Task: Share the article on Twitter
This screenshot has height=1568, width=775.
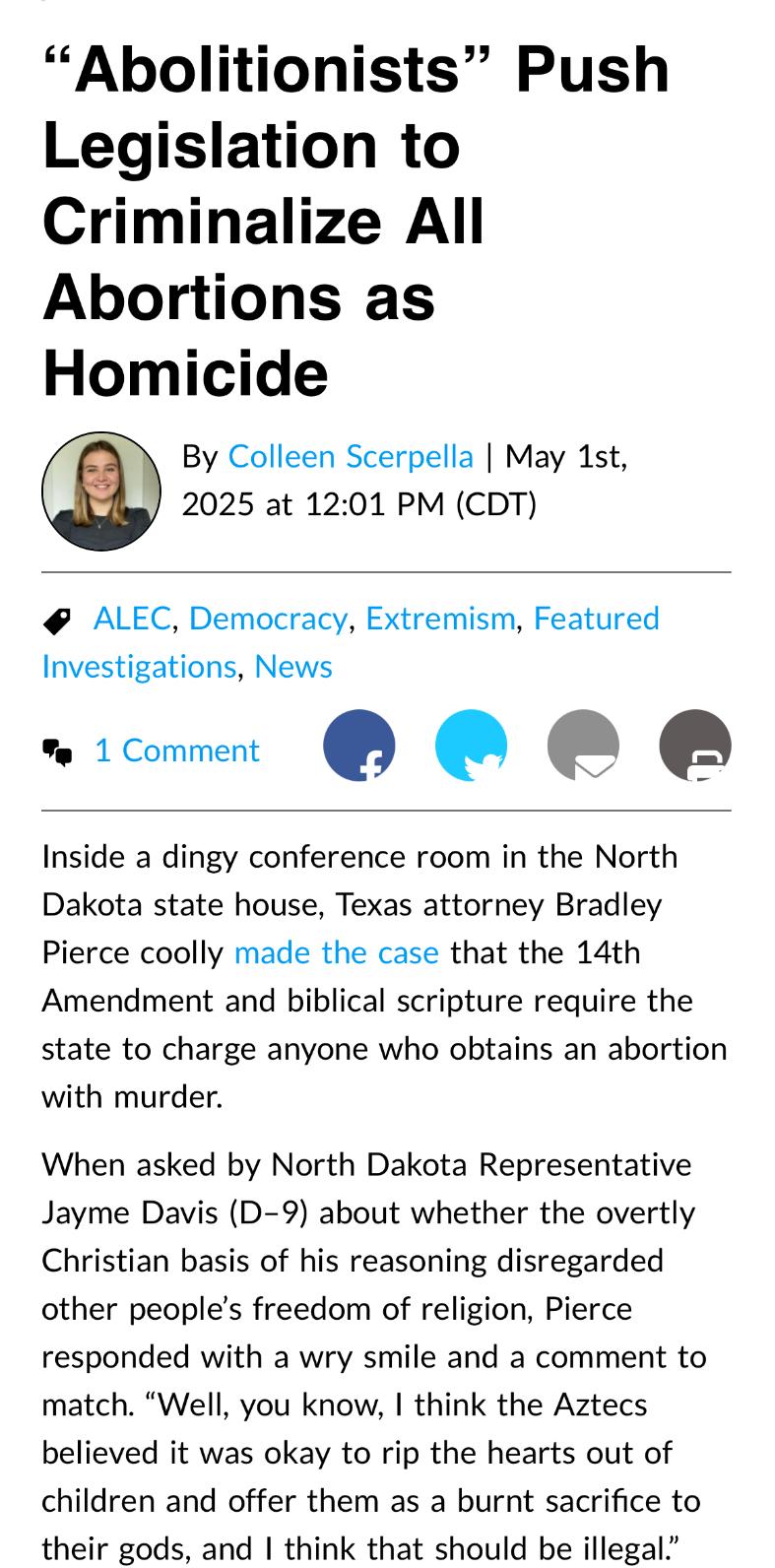Action: click(472, 746)
